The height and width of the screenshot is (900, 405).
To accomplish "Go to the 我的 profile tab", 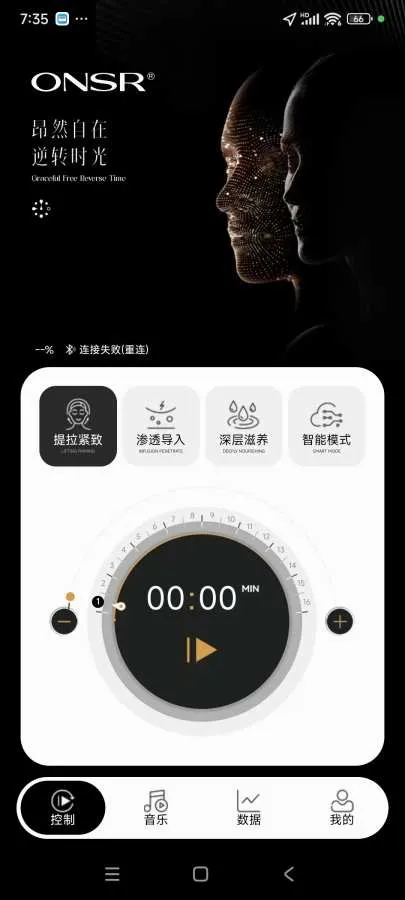I will [x=342, y=808].
